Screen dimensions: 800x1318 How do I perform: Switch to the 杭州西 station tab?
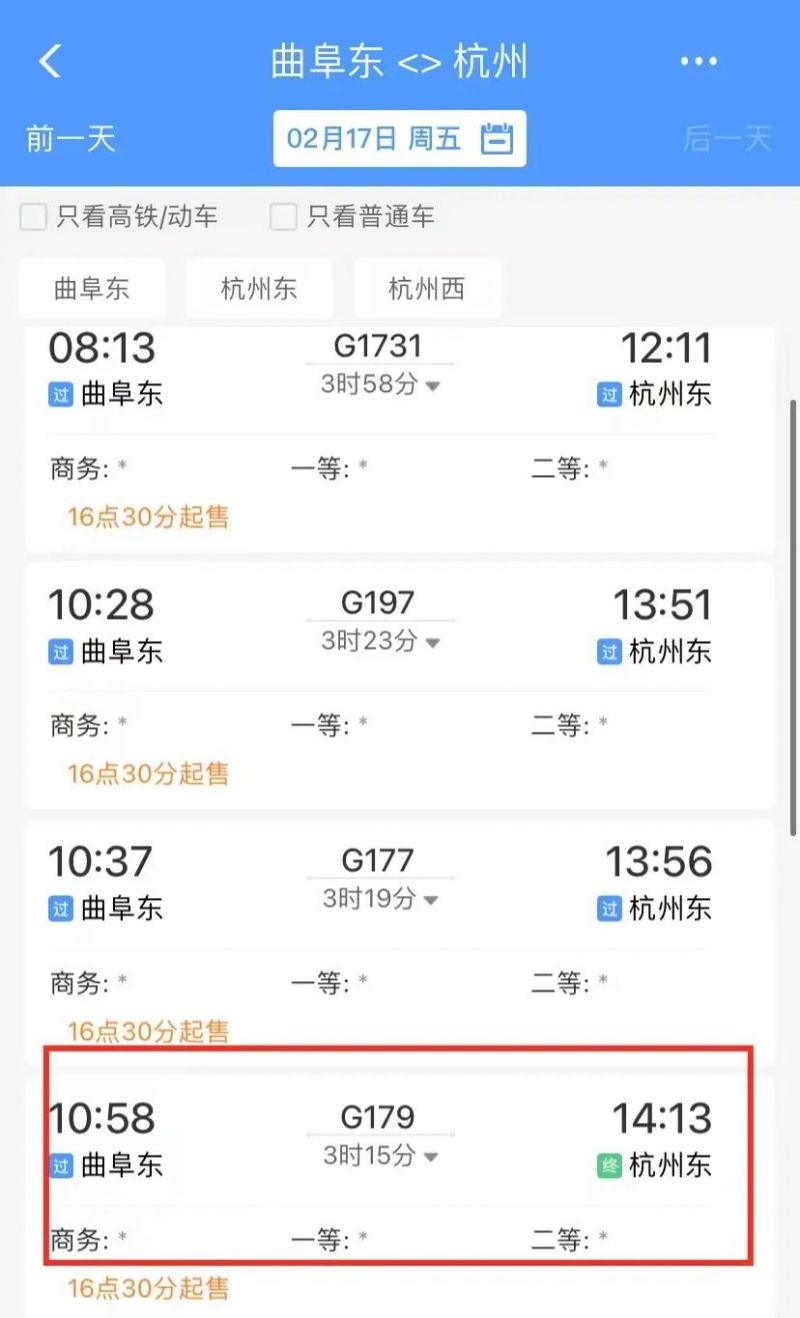pyautogui.click(x=427, y=287)
